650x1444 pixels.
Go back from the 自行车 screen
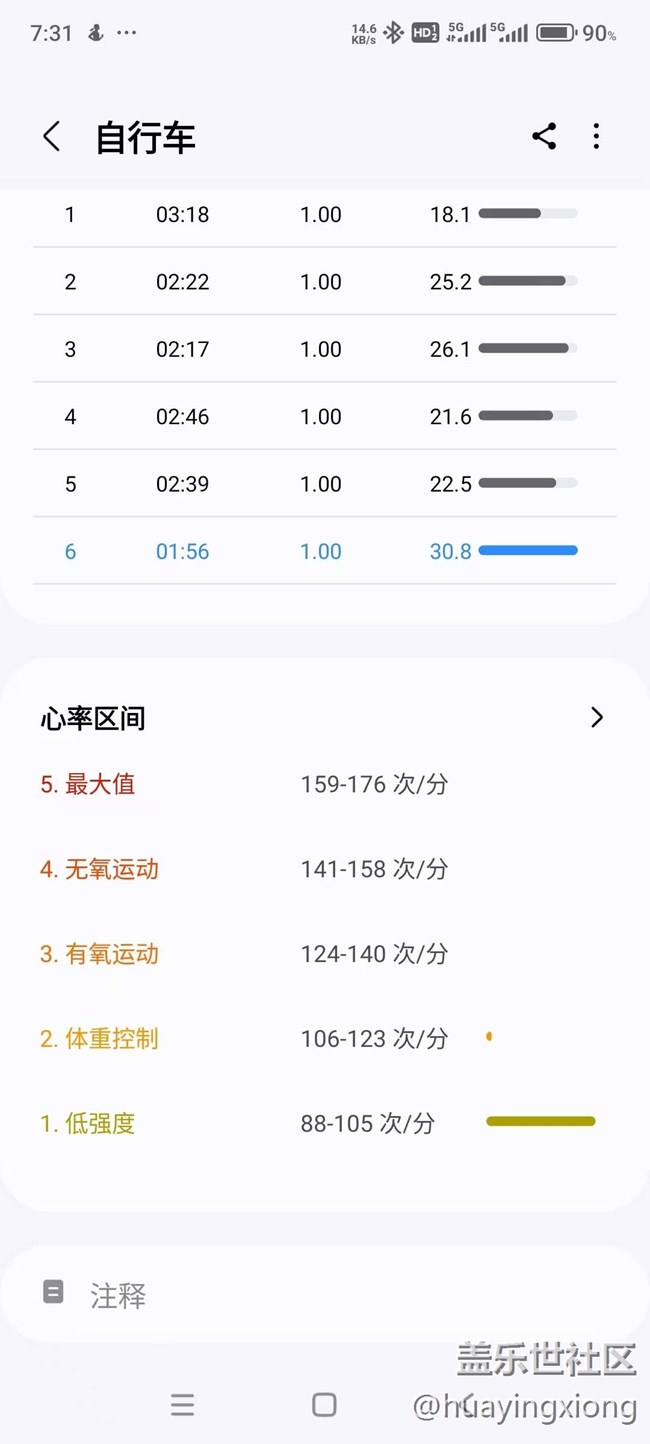[x=52, y=137]
